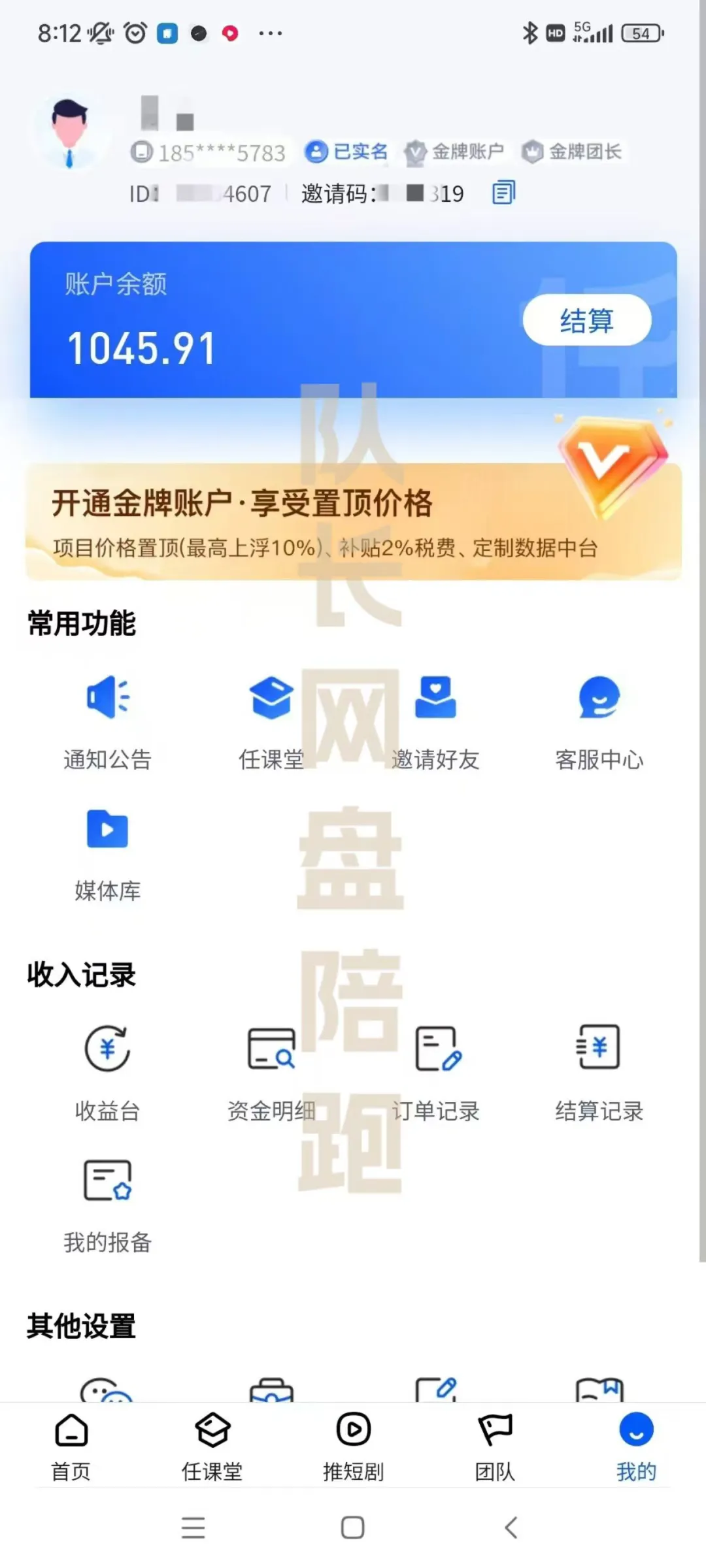
Task: Open the 团队 team tab
Action: pyautogui.click(x=495, y=1447)
